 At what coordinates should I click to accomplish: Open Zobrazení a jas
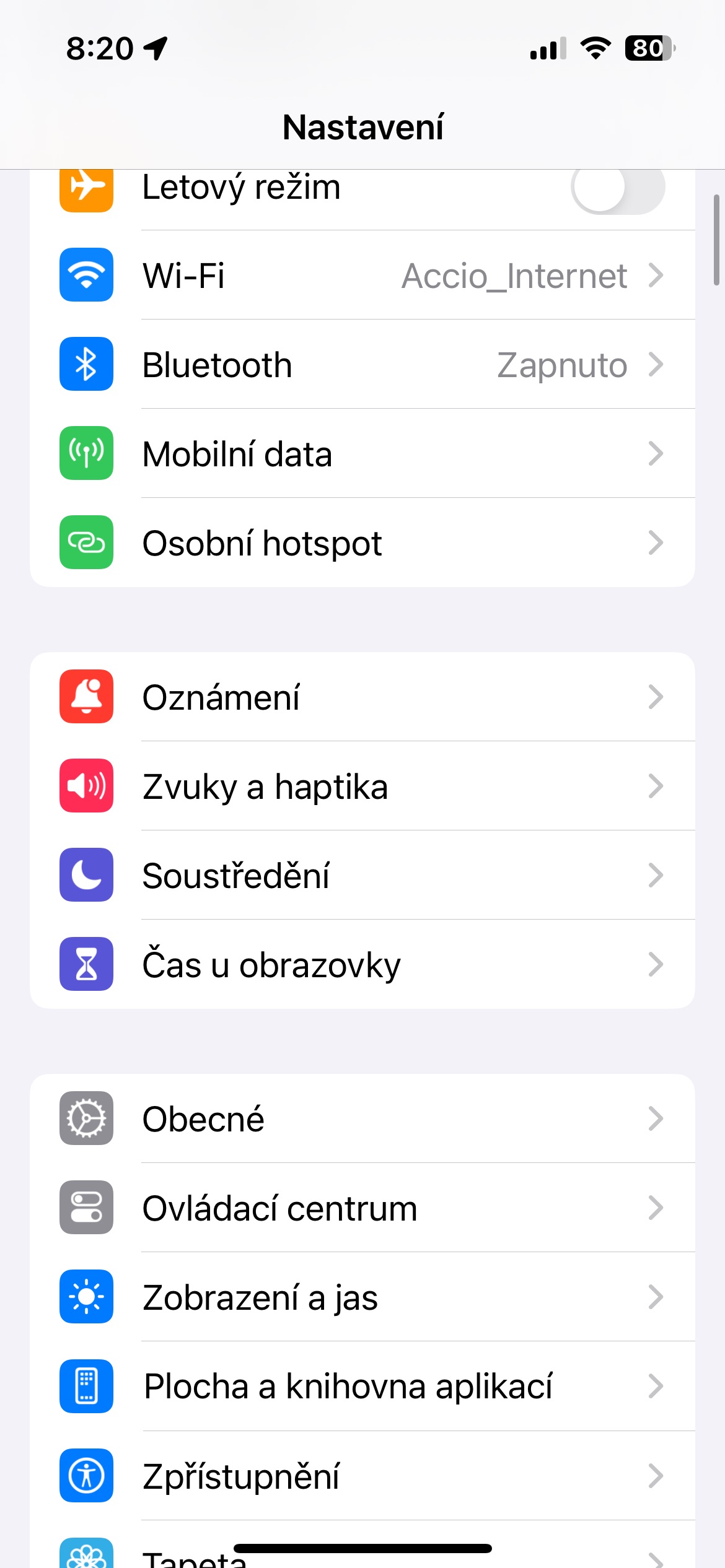pyautogui.click(x=362, y=1297)
